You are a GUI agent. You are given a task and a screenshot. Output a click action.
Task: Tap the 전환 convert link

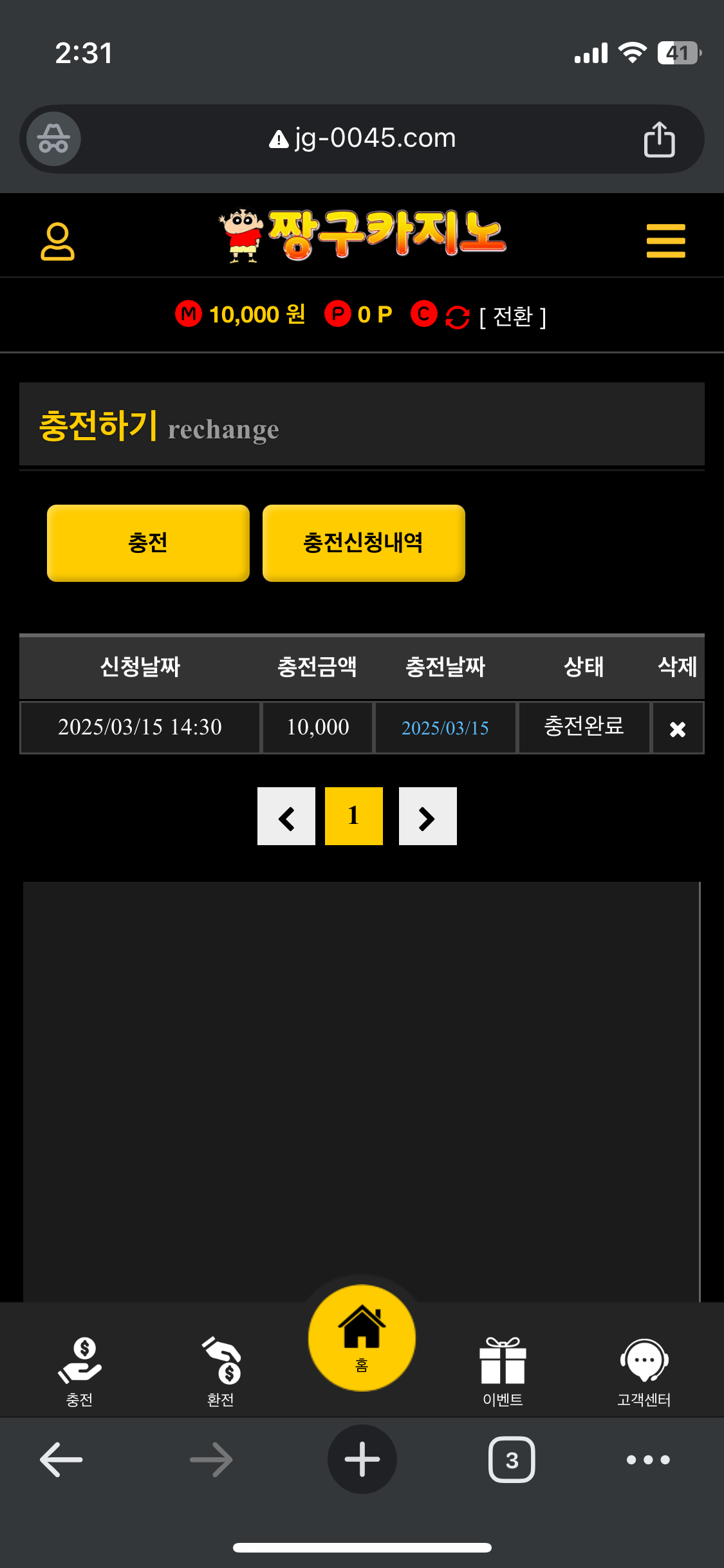(512, 316)
